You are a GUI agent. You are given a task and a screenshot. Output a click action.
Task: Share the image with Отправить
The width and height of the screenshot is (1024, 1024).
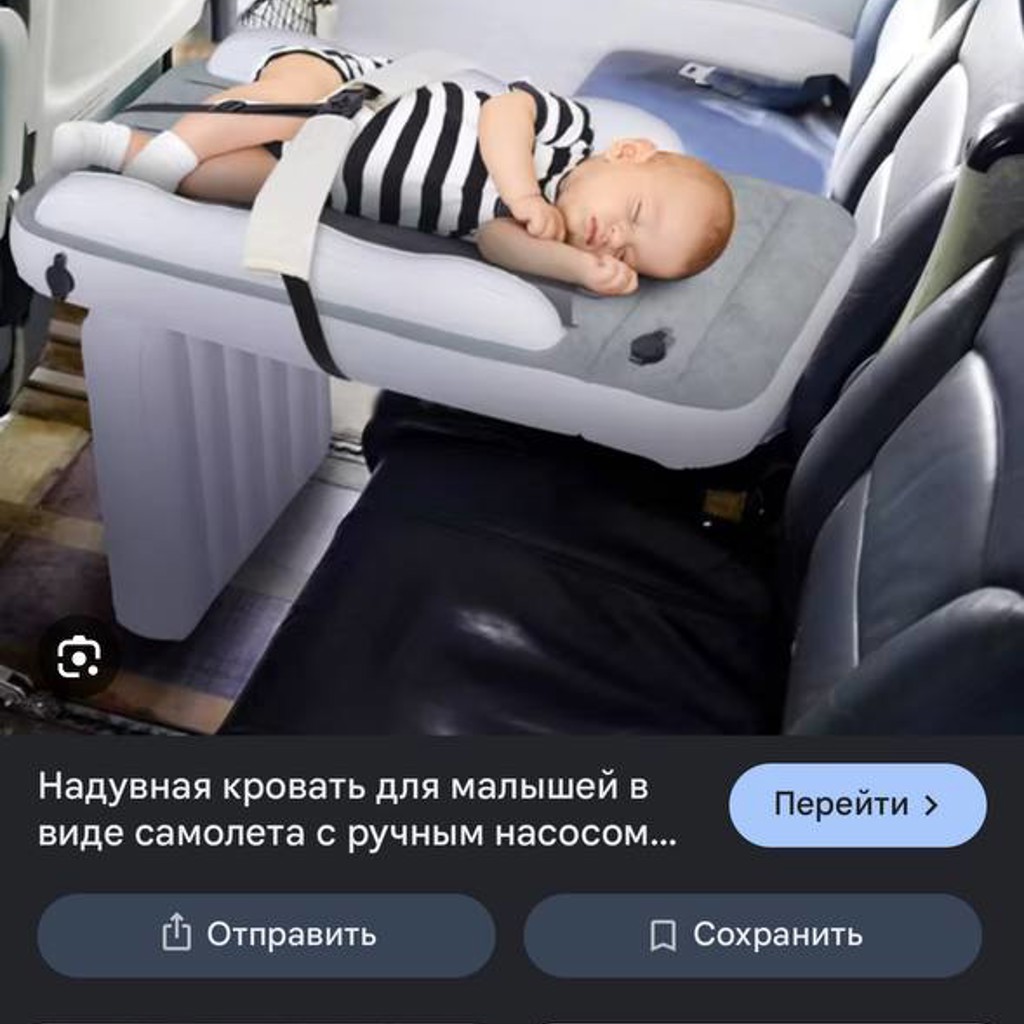tap(266, 935)
